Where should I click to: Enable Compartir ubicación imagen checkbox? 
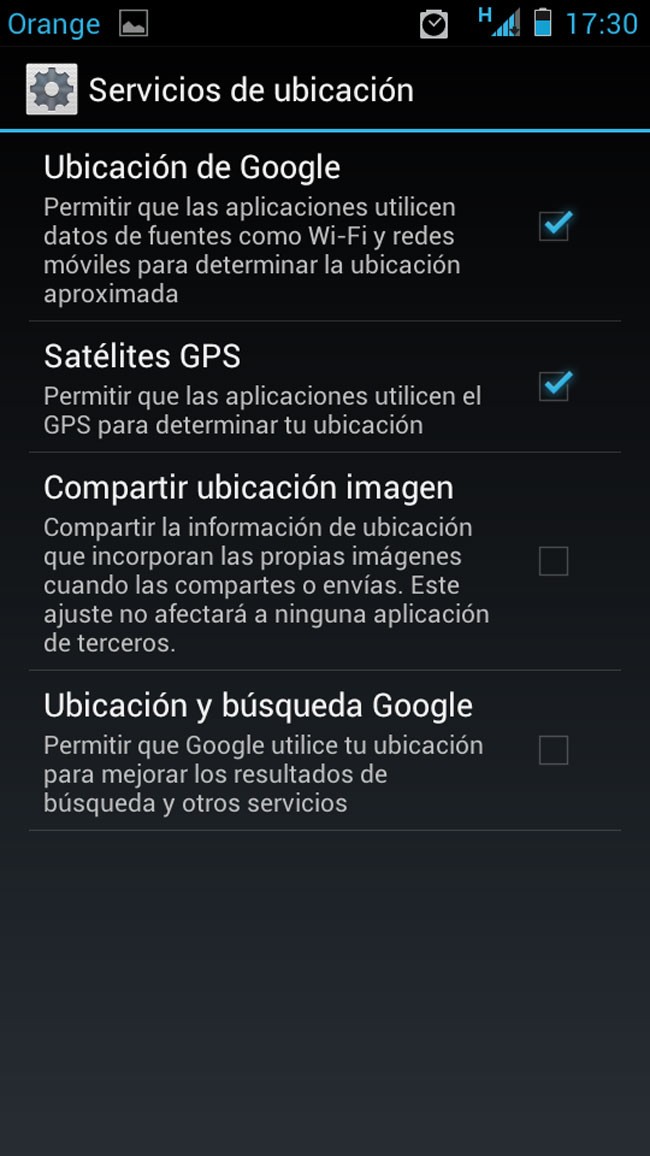coord(553,561)
